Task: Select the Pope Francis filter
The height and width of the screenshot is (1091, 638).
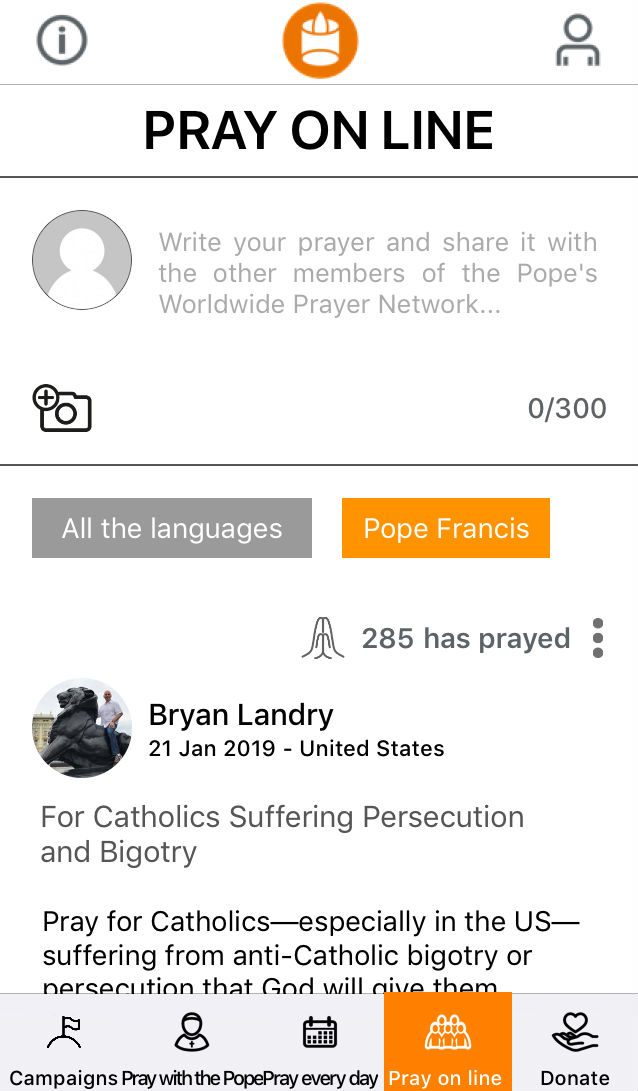Action: [446, 528]
